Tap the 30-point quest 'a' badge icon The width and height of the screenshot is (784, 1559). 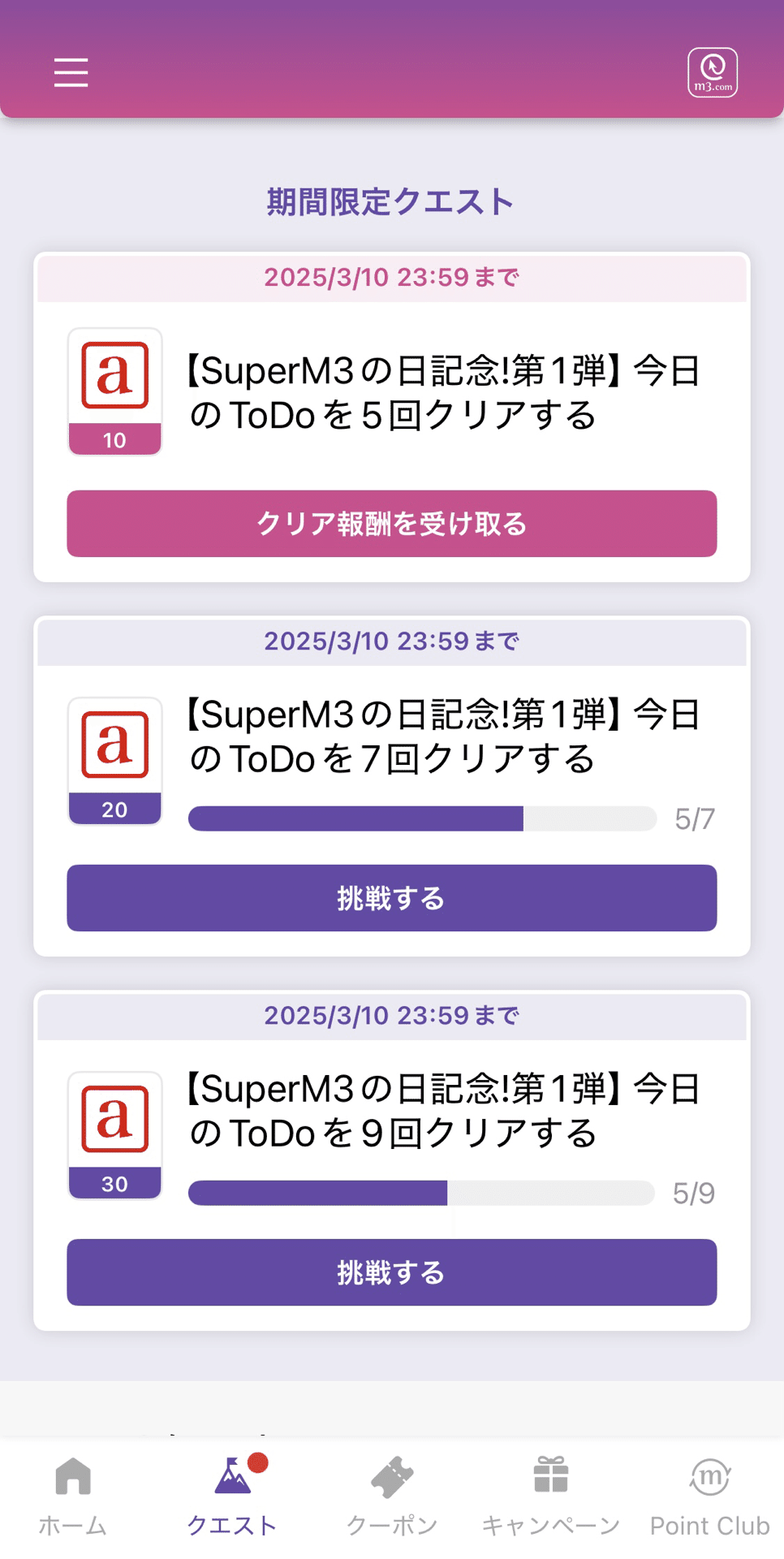[114, 1134]
